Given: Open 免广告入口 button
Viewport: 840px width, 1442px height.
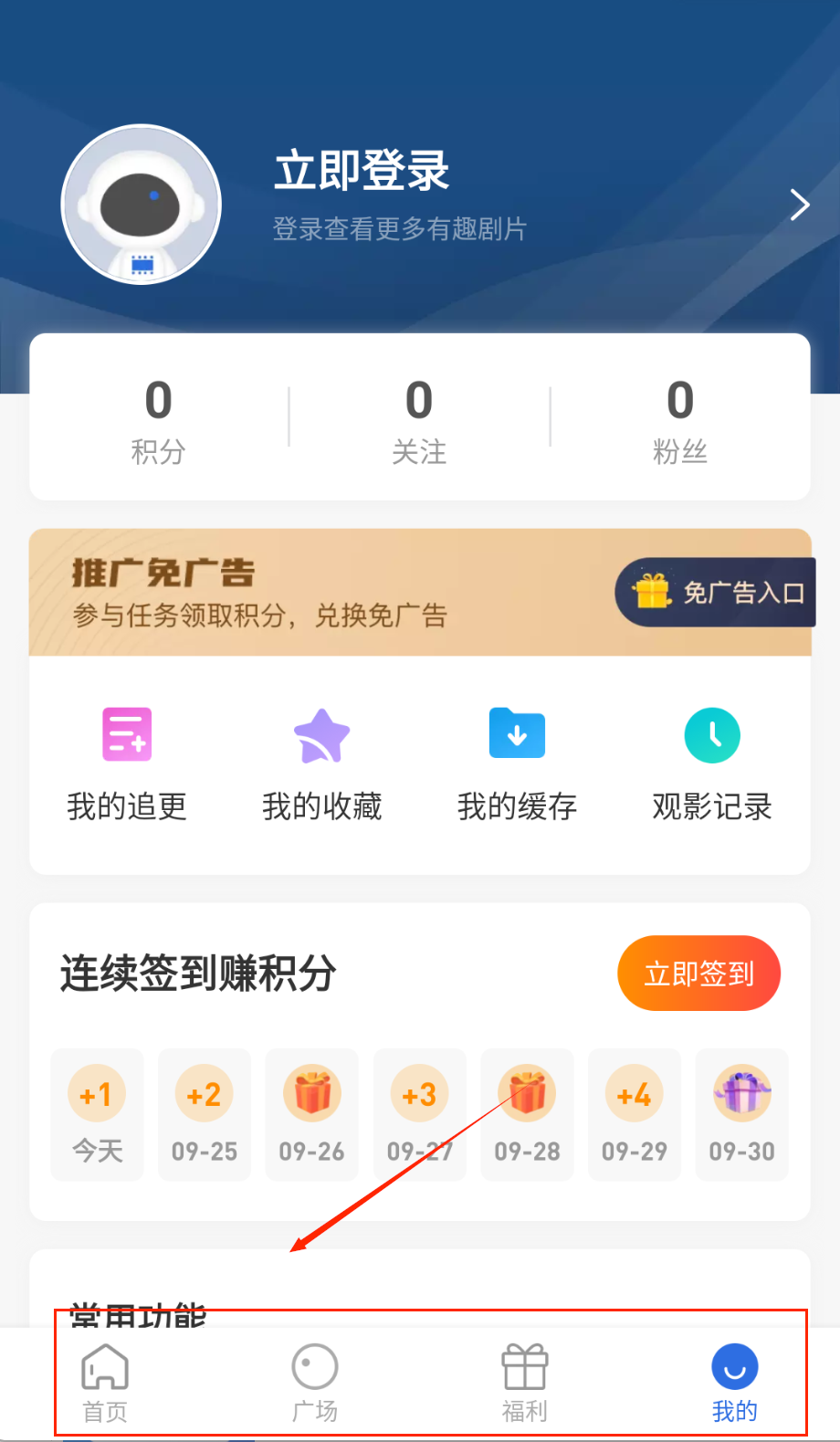Looking at the screenshot, I should click(x=716, y=593).
